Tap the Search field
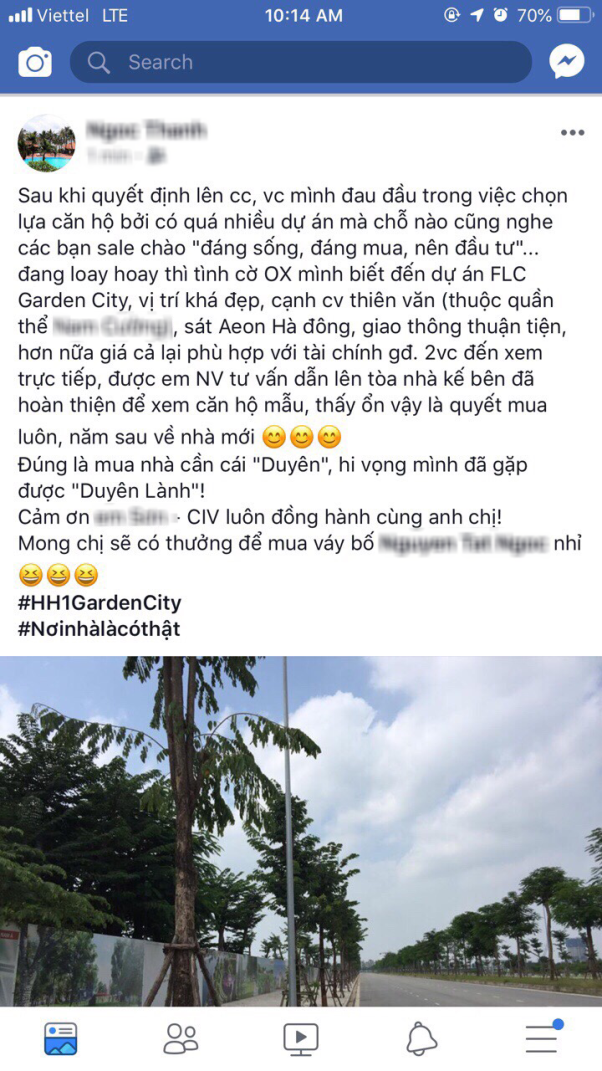Viewport: 602px width, 1071px height. (x=300, y=62)
